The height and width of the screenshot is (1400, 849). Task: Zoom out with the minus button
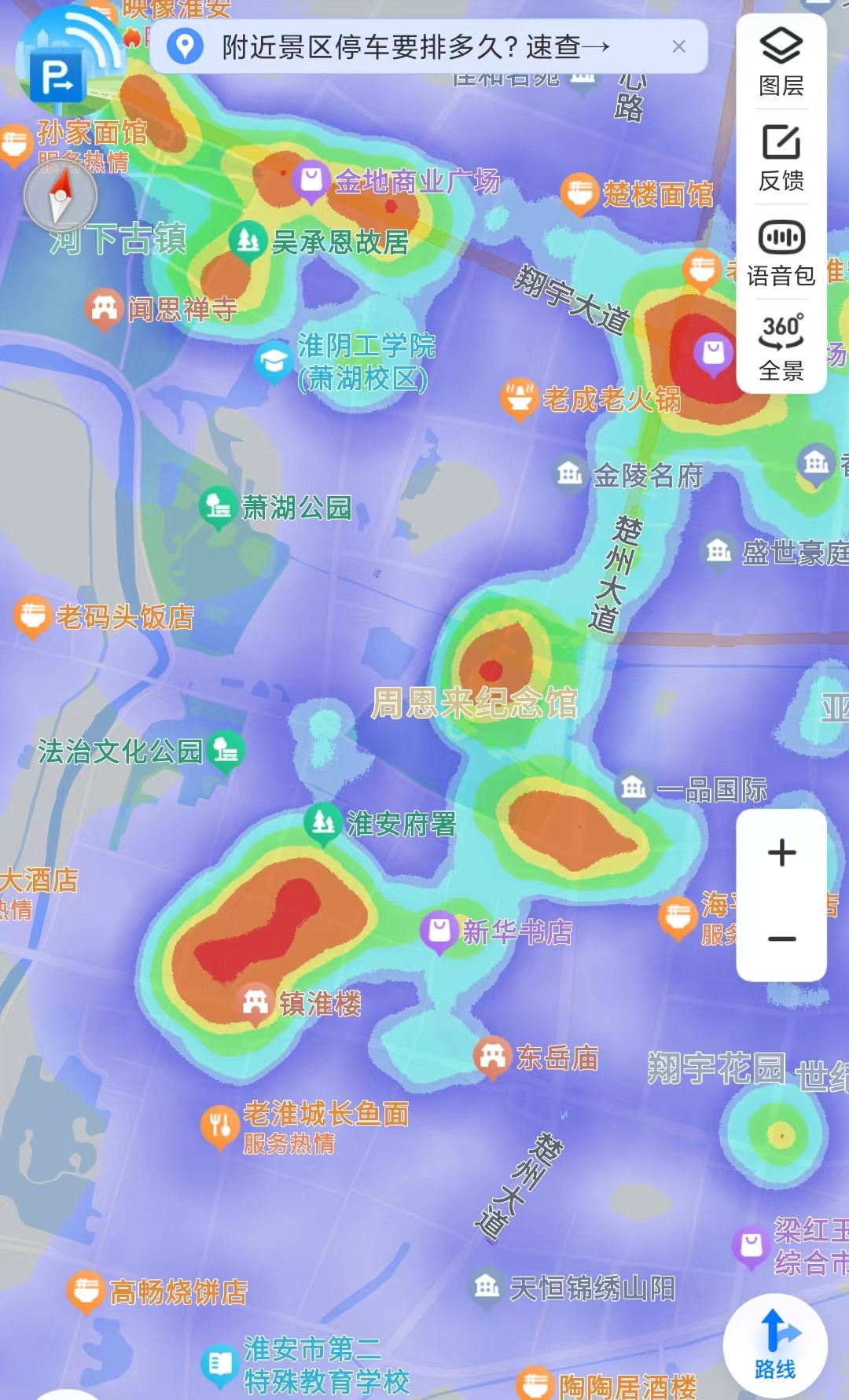click(x=781, y=939)
